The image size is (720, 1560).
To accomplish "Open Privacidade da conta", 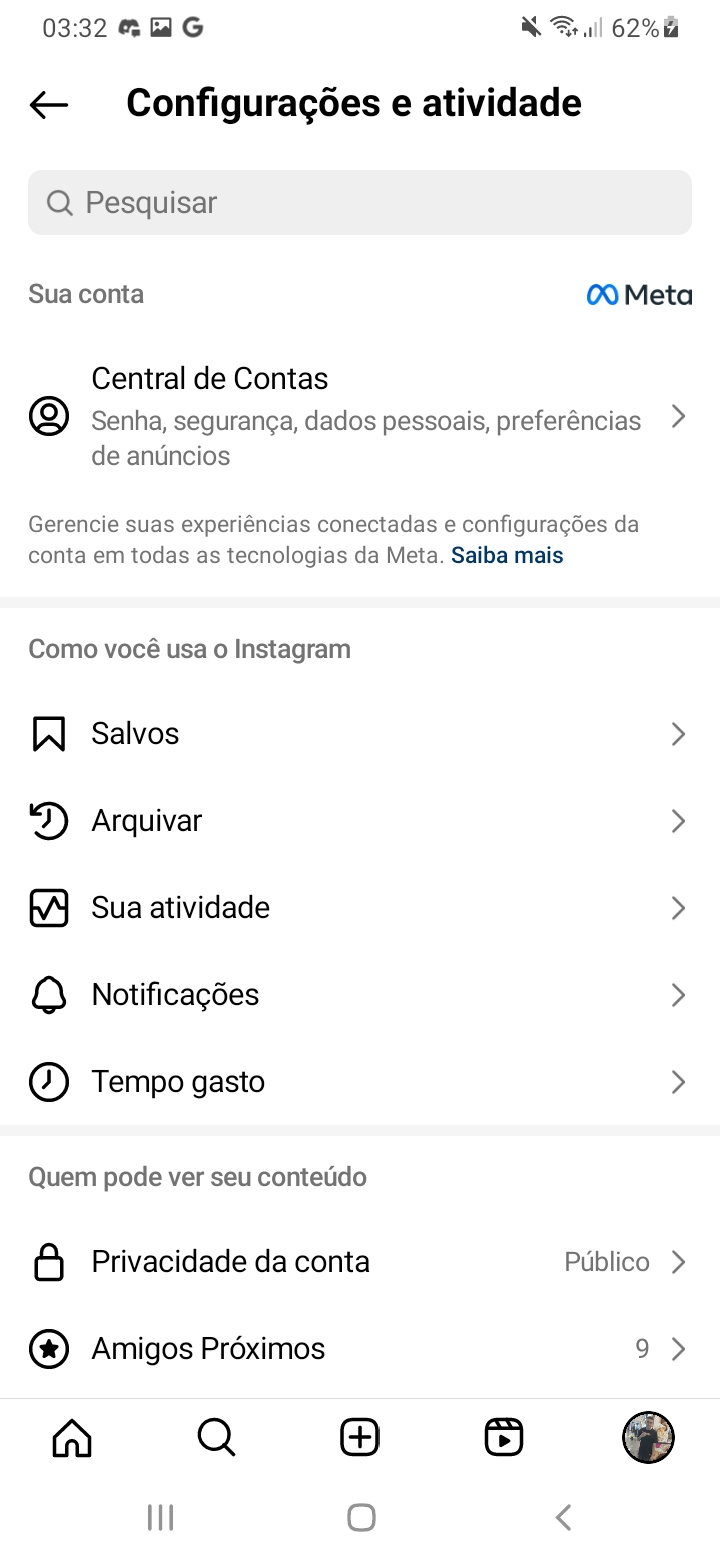I will point(360,1262).
